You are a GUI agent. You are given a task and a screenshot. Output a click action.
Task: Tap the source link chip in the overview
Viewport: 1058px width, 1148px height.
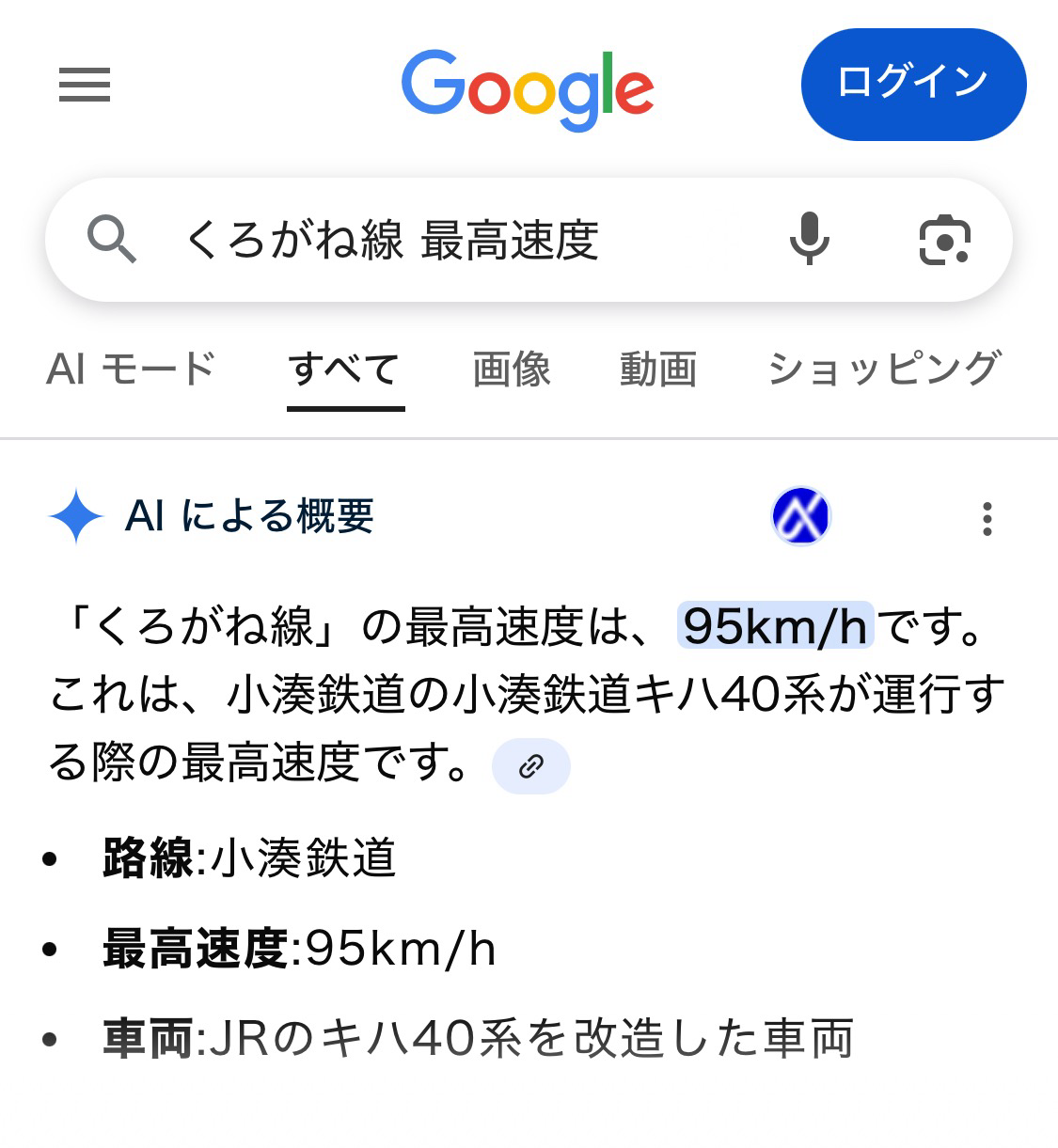click(x=531, y=766)
